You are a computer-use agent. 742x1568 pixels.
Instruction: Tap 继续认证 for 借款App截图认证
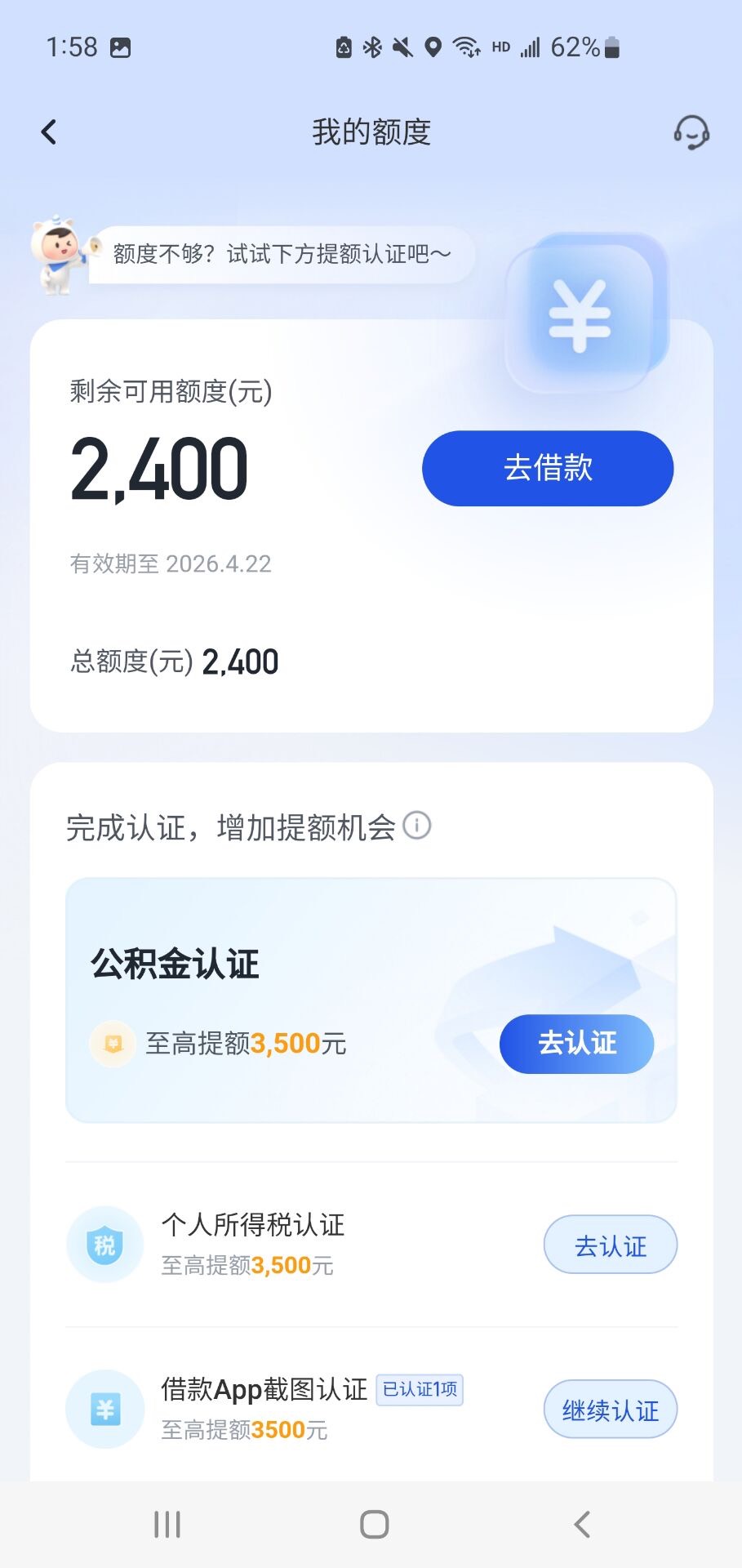click(611, 1409)
